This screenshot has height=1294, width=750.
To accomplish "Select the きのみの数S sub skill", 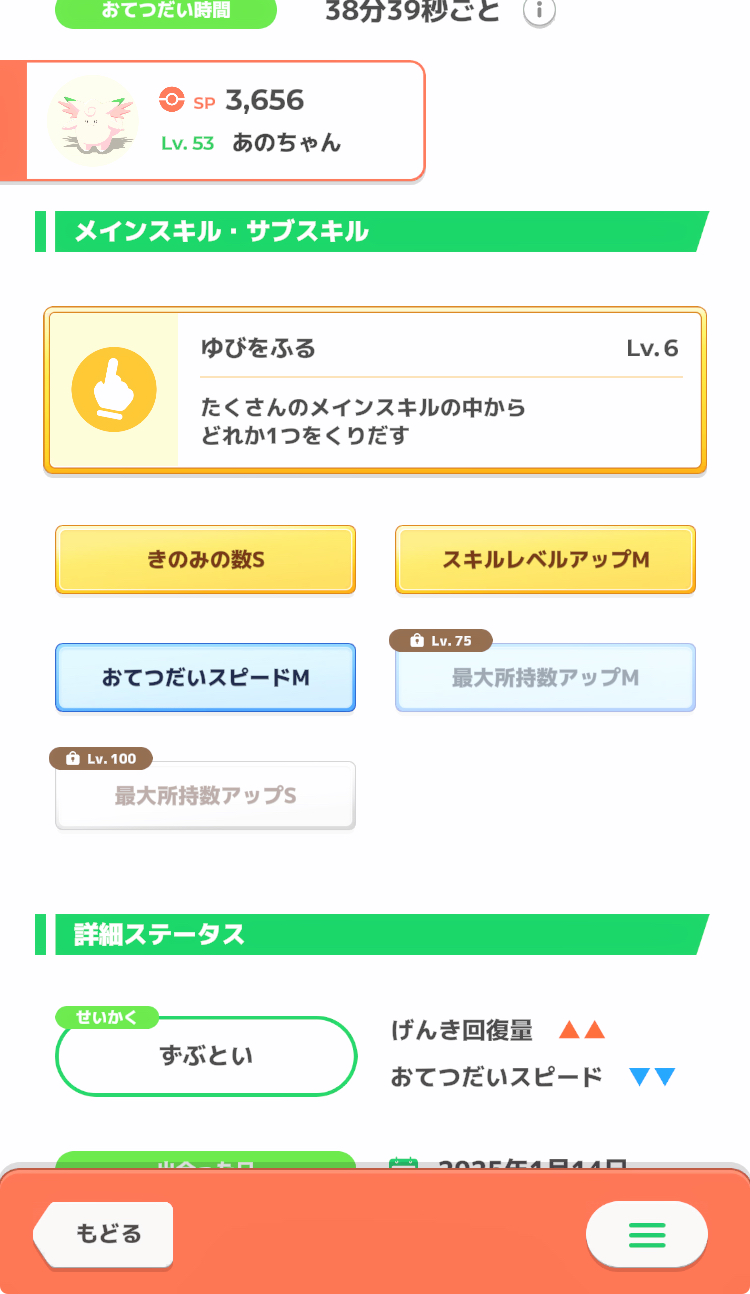I will tap(205, 560).
